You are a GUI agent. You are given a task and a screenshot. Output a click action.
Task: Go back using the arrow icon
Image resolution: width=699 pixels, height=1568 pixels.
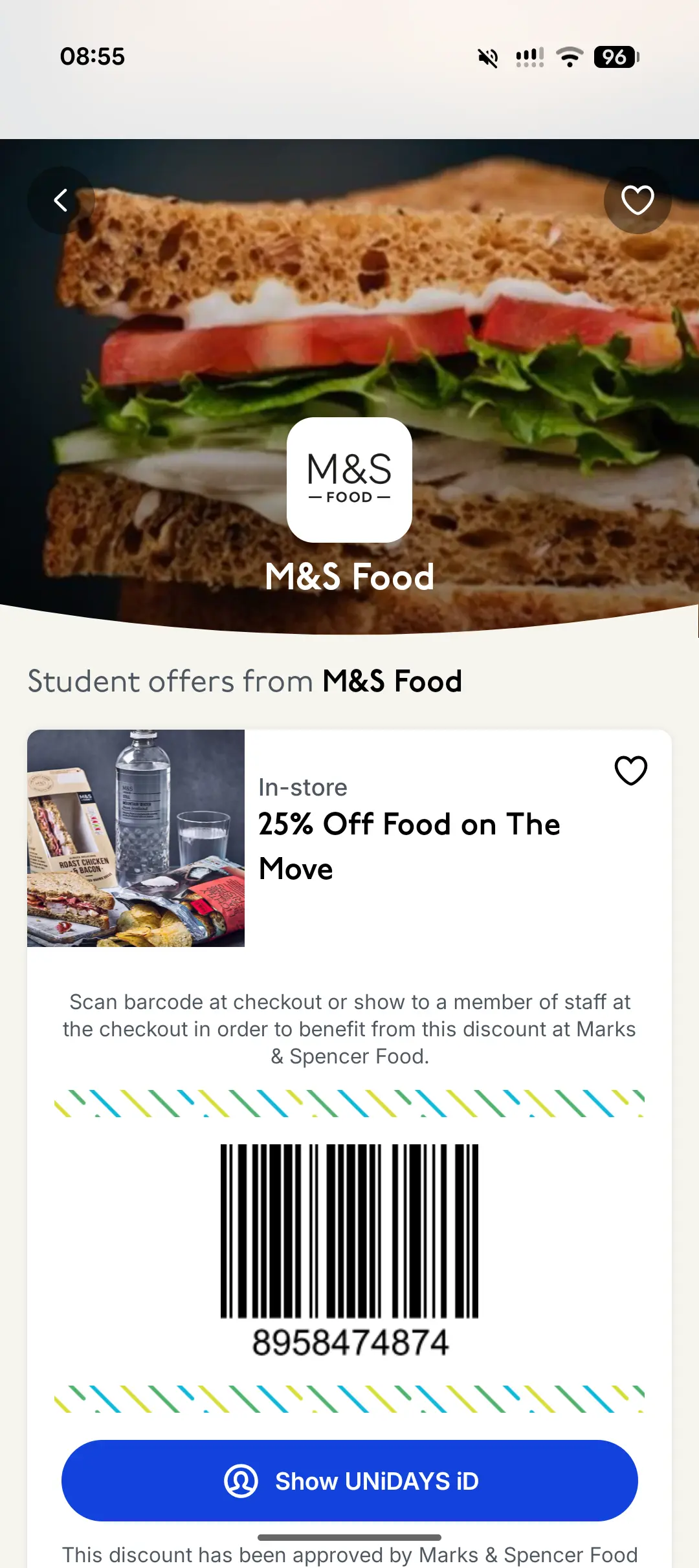coord(61,200)
